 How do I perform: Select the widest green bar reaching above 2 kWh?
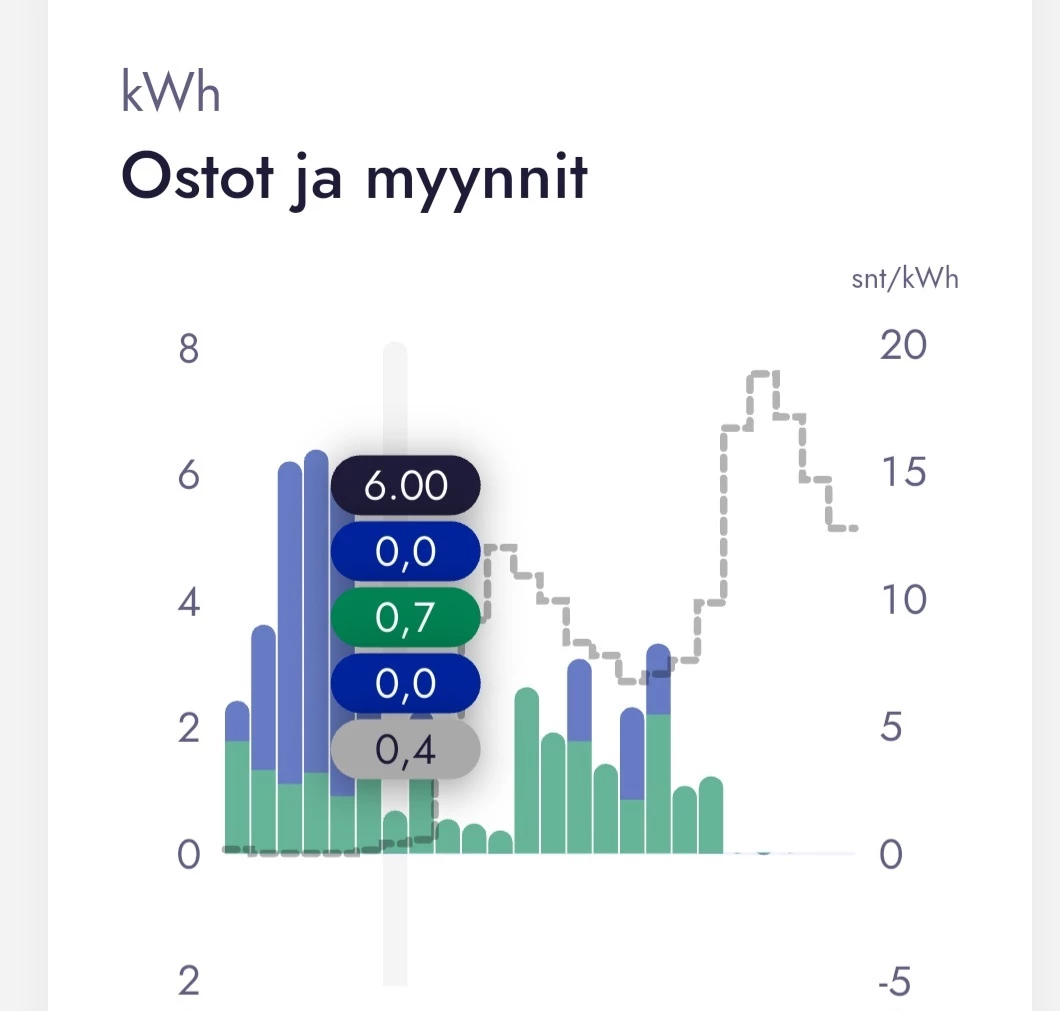pos(526,770)
